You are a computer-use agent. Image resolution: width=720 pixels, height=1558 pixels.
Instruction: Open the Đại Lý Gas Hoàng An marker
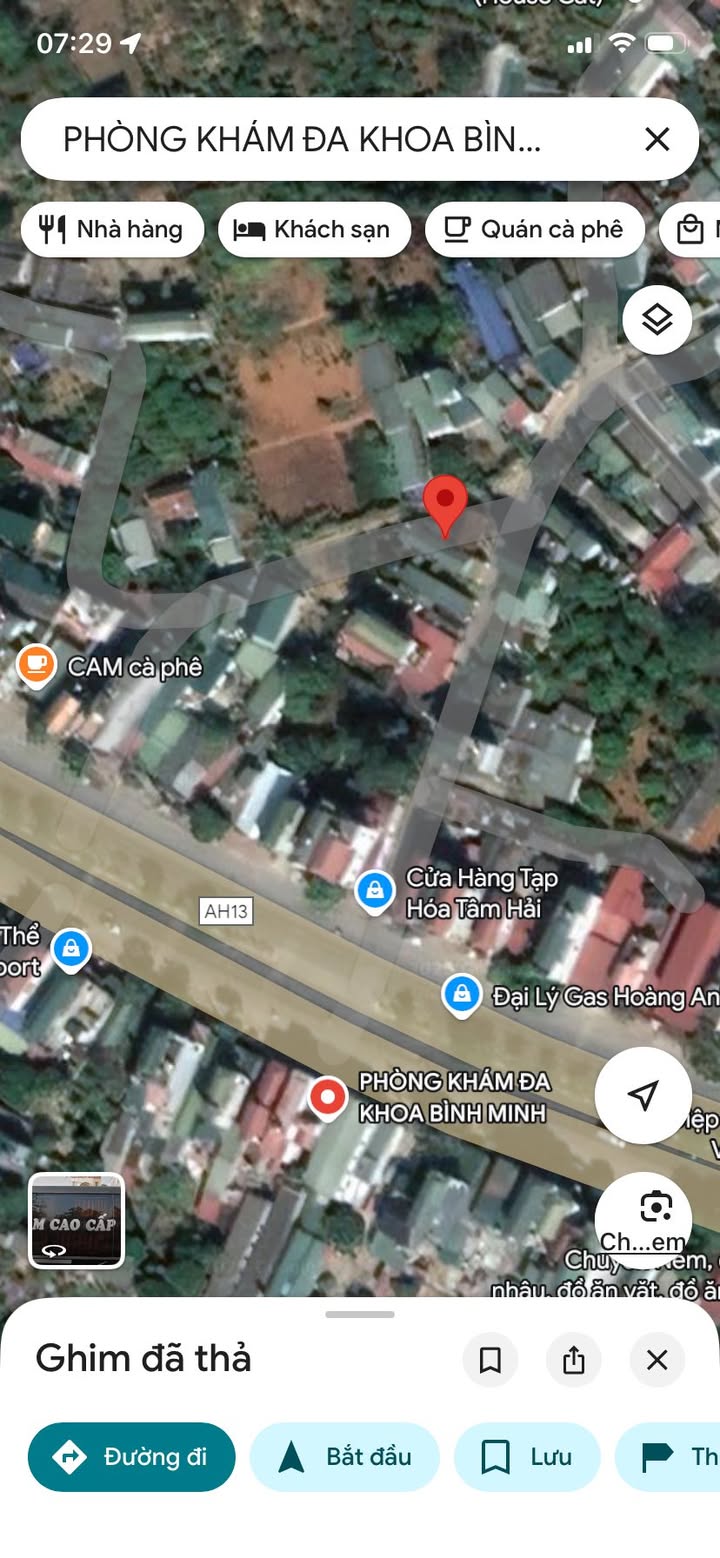462,994
